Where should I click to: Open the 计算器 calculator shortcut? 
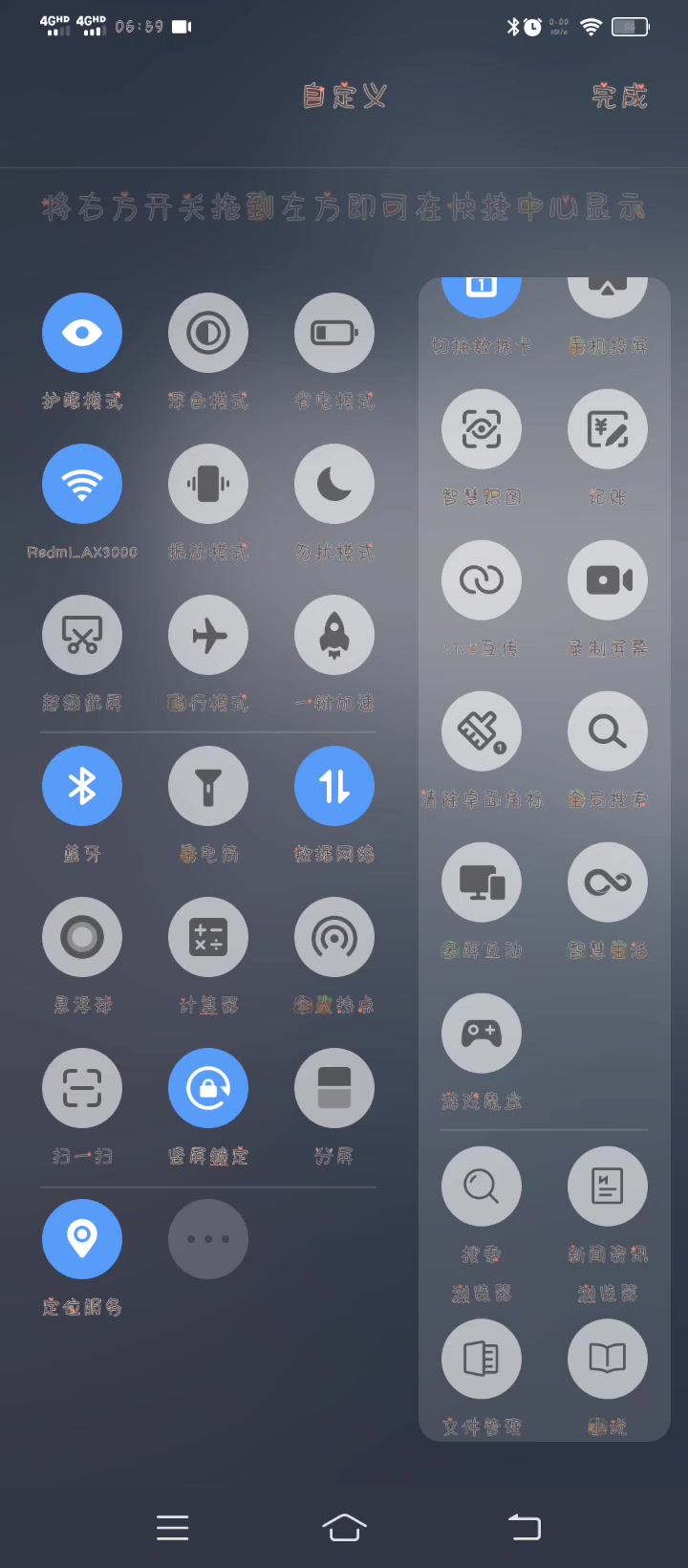click(x=208, y=937)
